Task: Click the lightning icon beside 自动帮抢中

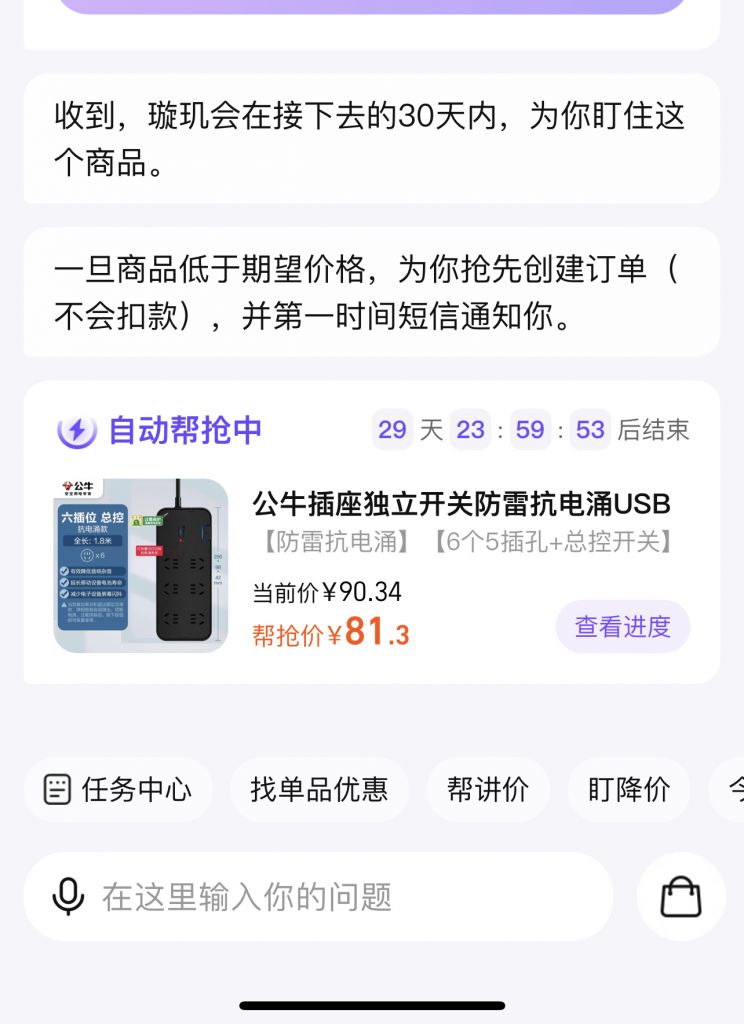Action: [x=77, y=429]
